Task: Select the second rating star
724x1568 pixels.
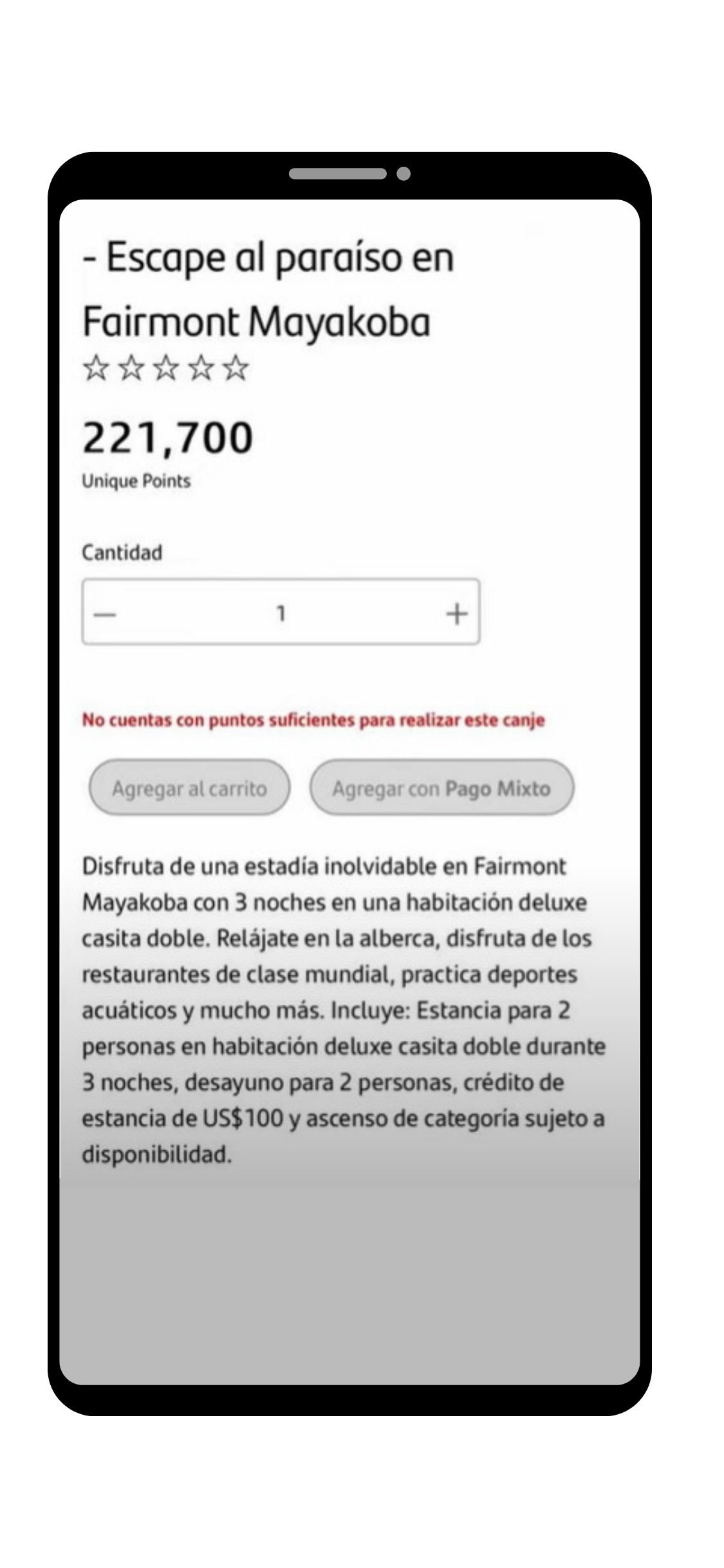Action: click(131, 368)
